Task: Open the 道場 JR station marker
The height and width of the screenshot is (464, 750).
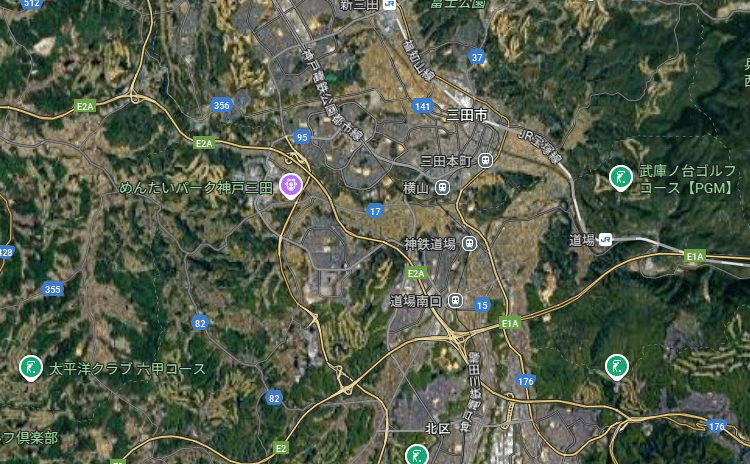Action: coord(605,239)
